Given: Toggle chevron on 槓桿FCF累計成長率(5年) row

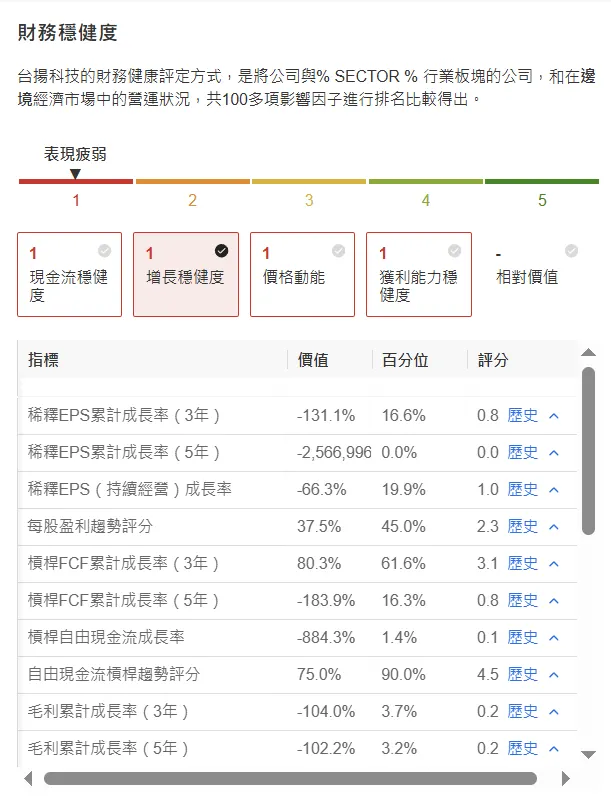Looking at the screenshot, I should pos(554,601).
